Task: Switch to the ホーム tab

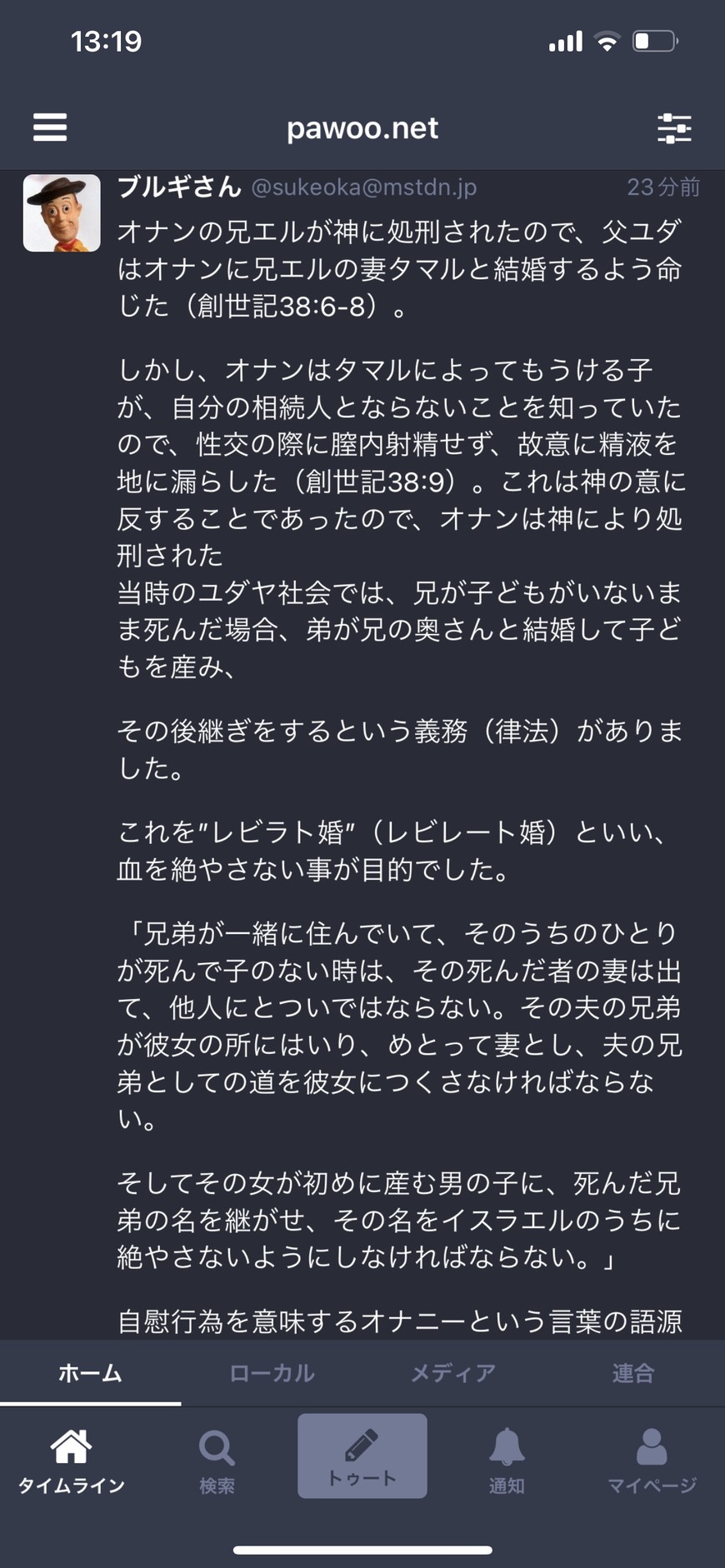Action: (x=90, y=1373)
